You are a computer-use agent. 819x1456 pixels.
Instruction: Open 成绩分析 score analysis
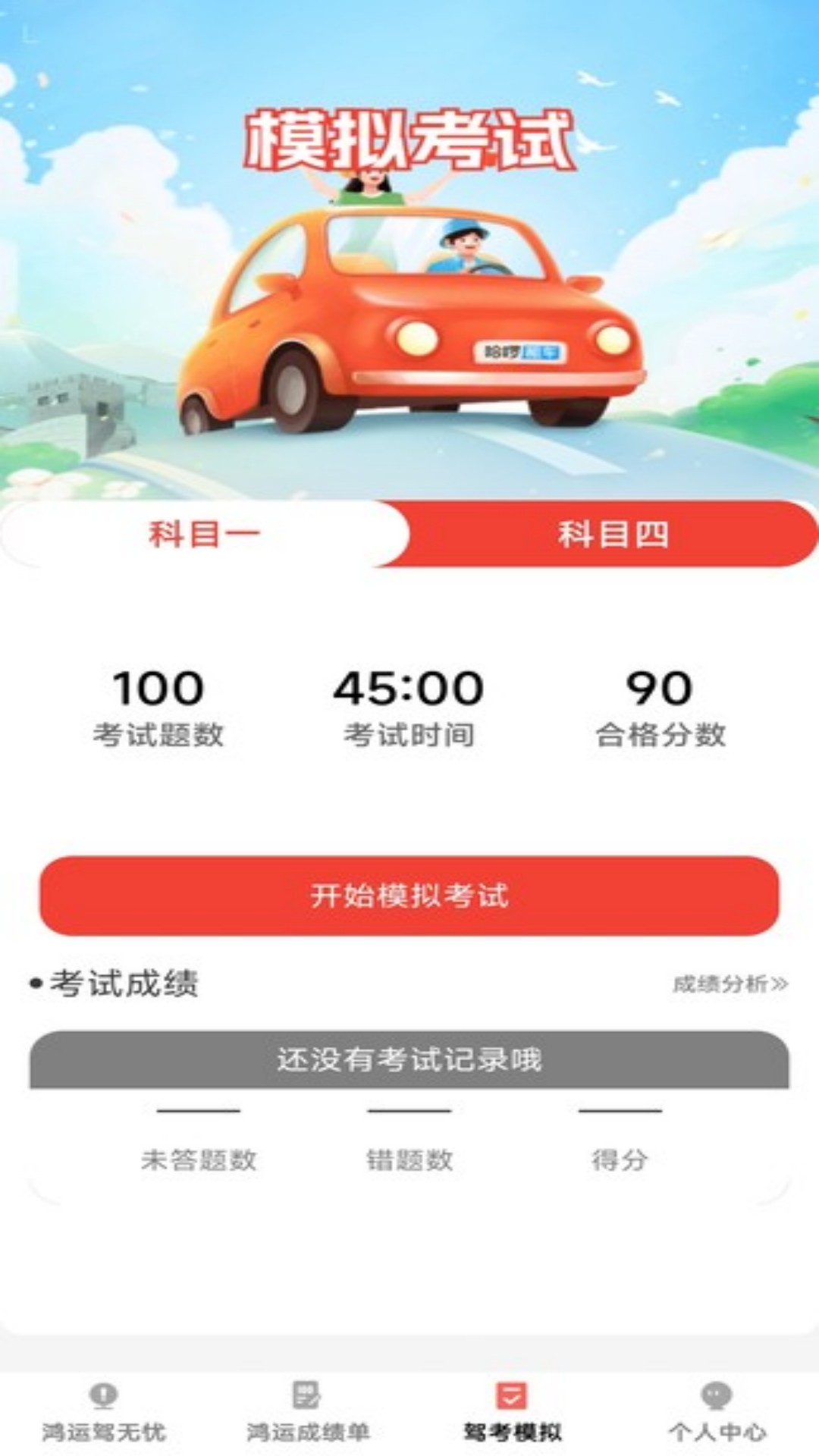pyautogui.click(x=718, y=984)
